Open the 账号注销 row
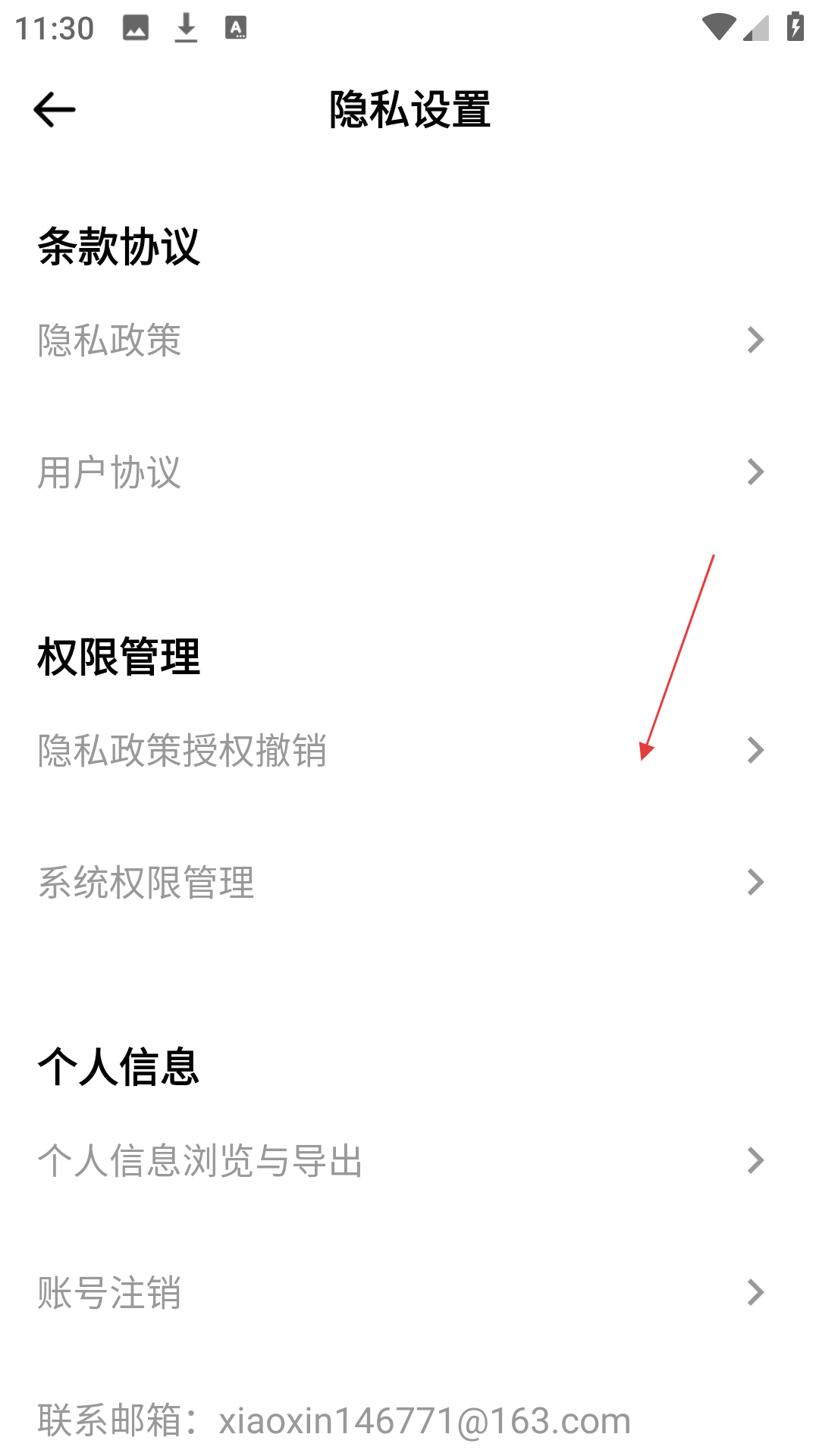 (409, 1292)
